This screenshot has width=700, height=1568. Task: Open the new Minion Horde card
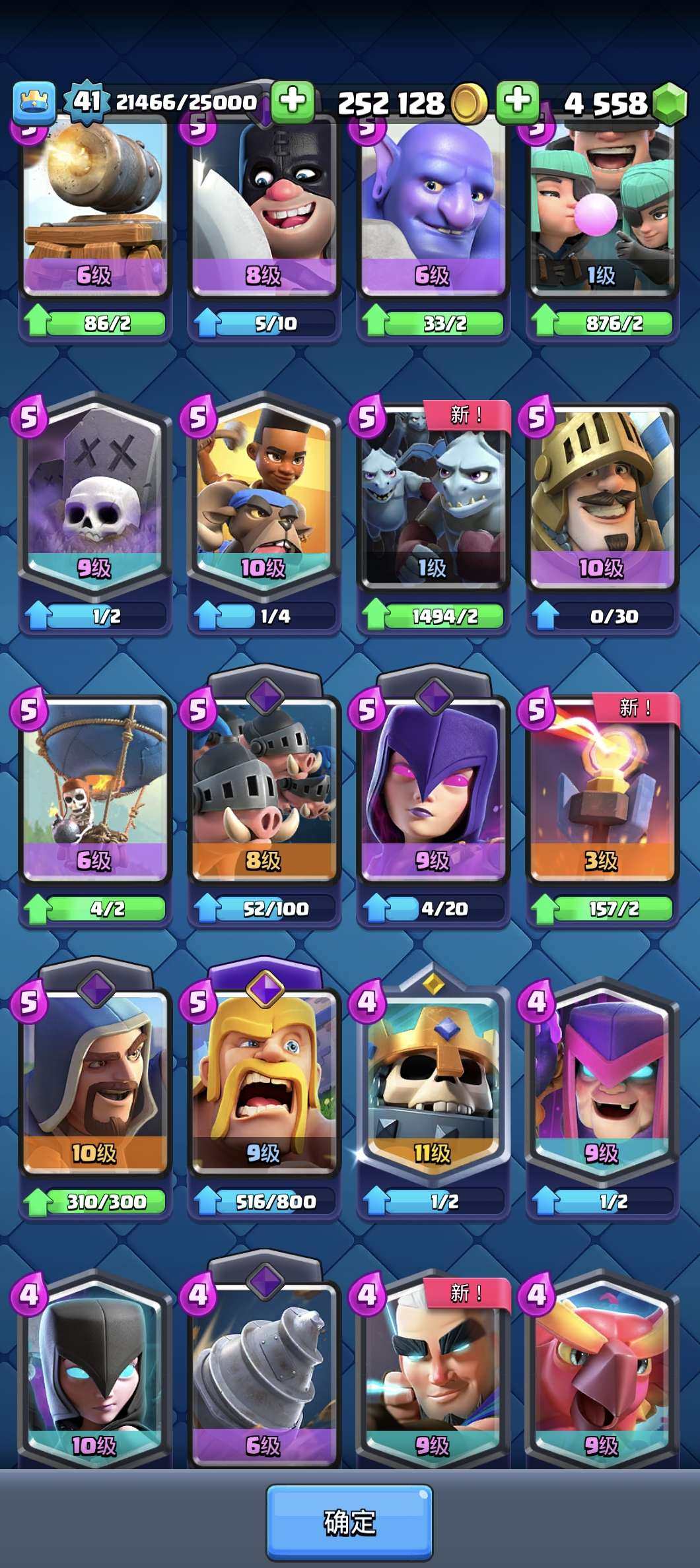433,495
